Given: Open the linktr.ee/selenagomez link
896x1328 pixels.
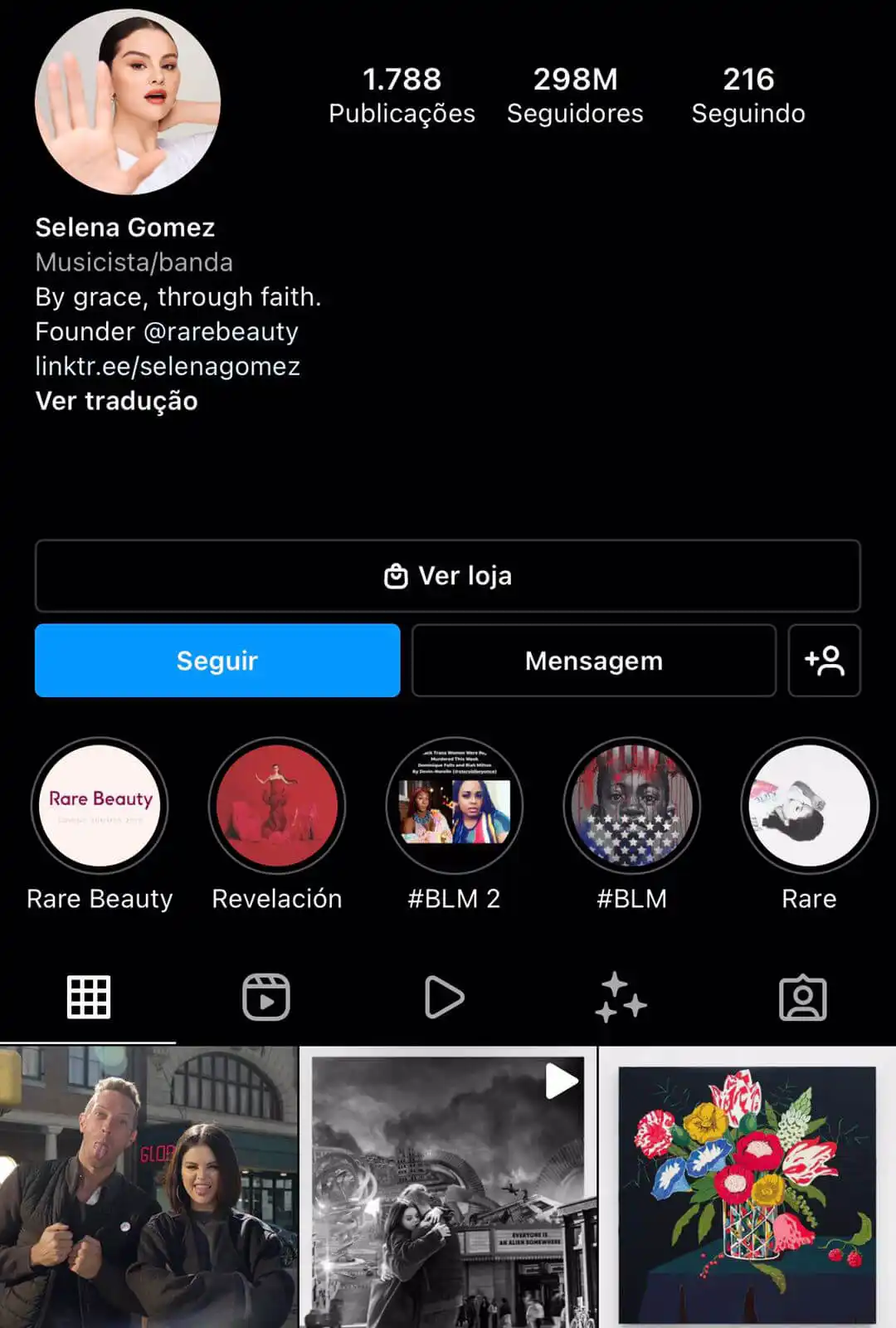Looking at the screenshot, I should tap(168, 366).
